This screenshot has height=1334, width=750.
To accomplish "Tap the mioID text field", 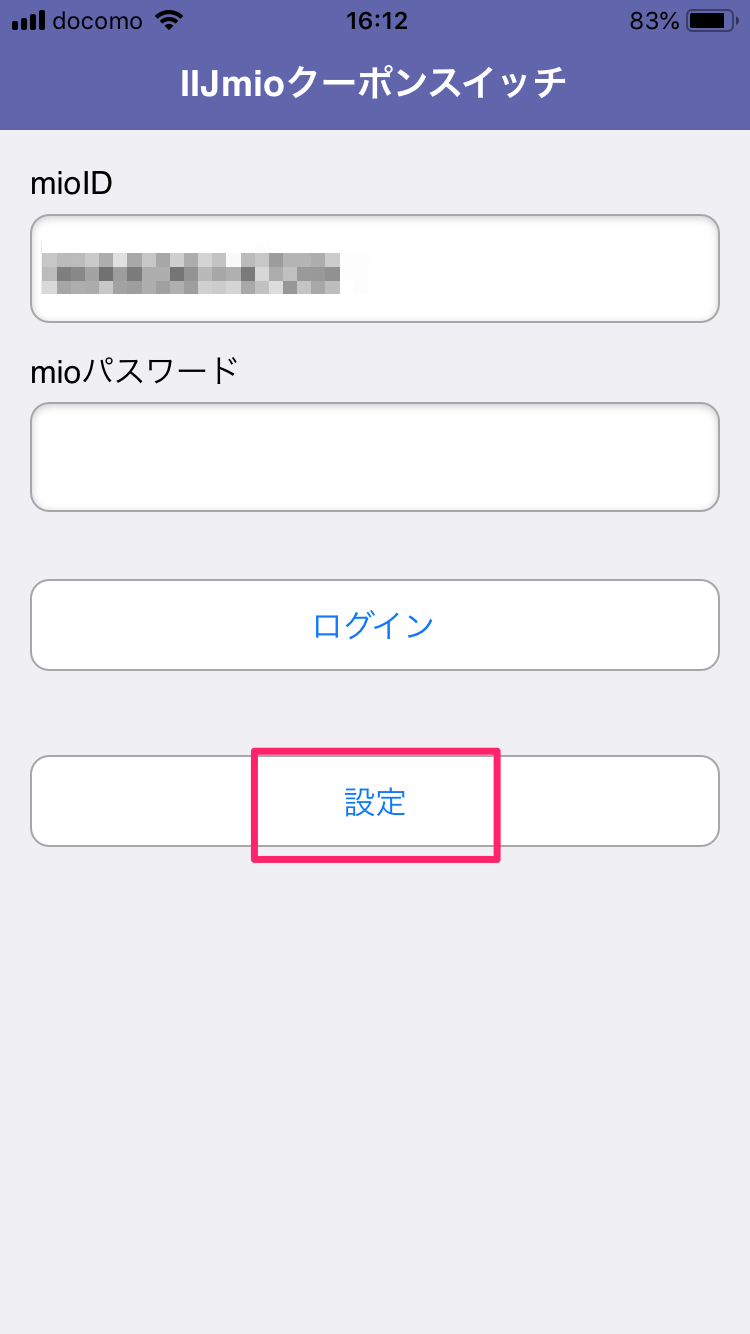I will [x=375, y=268].
